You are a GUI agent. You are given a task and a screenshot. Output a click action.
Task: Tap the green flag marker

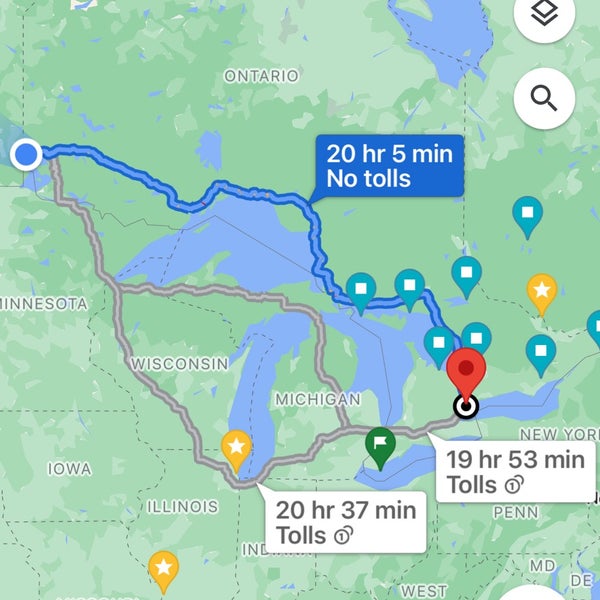tap(380, 446)
